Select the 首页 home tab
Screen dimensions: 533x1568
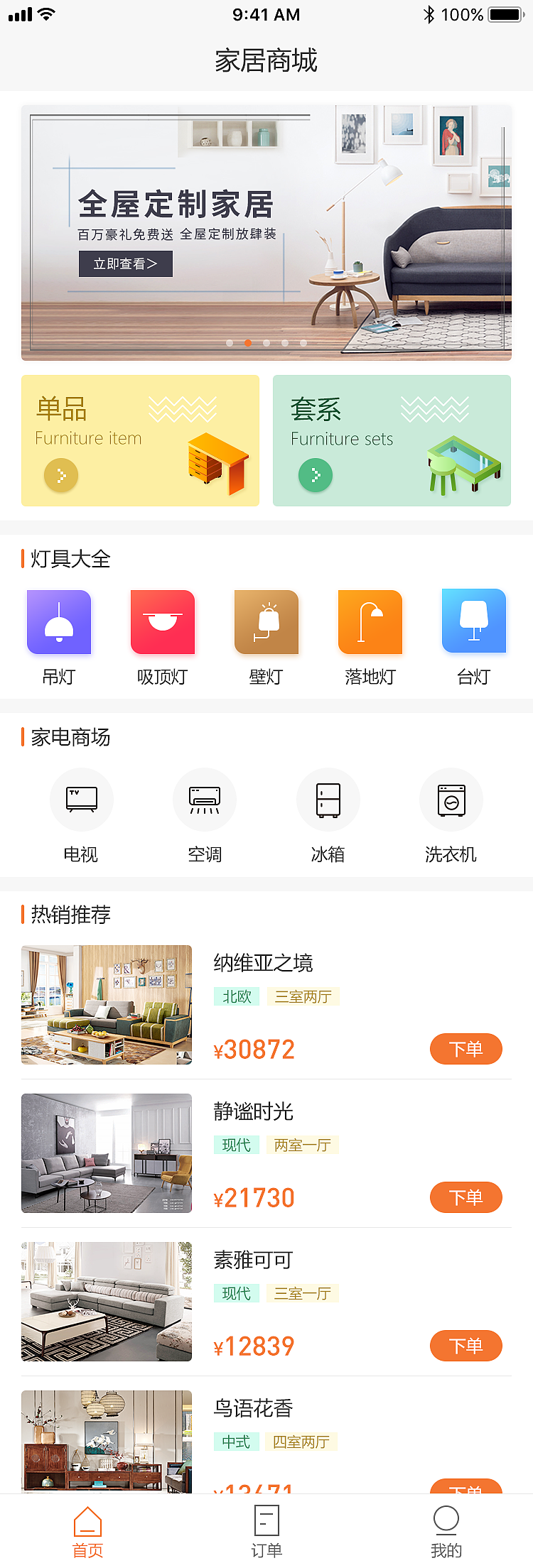[88, 1528]
